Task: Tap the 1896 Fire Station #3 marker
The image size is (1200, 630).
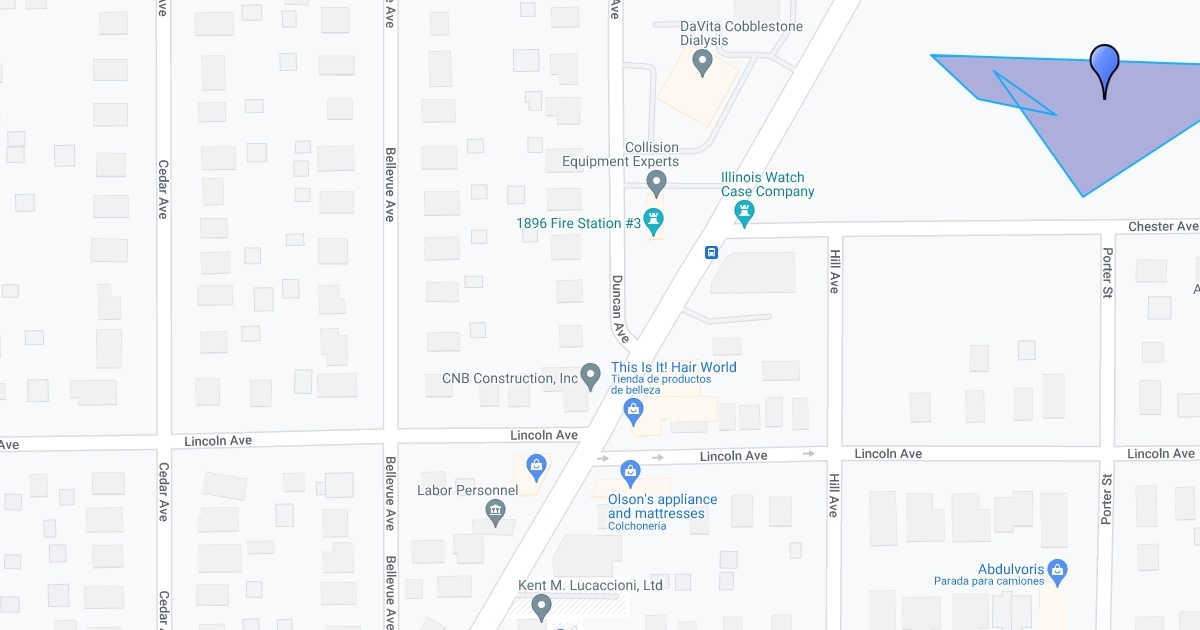Action: 655,218
